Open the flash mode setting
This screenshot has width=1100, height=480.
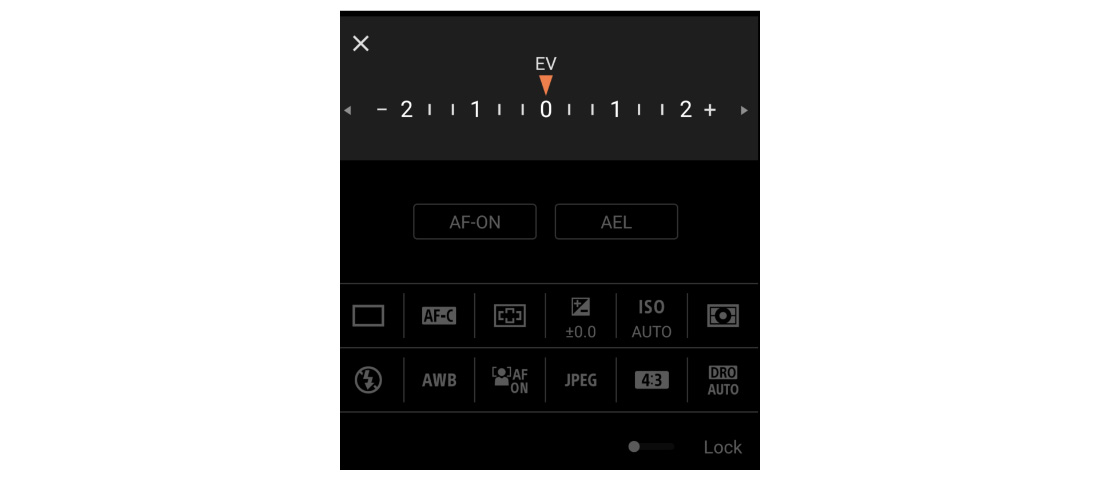369,380
